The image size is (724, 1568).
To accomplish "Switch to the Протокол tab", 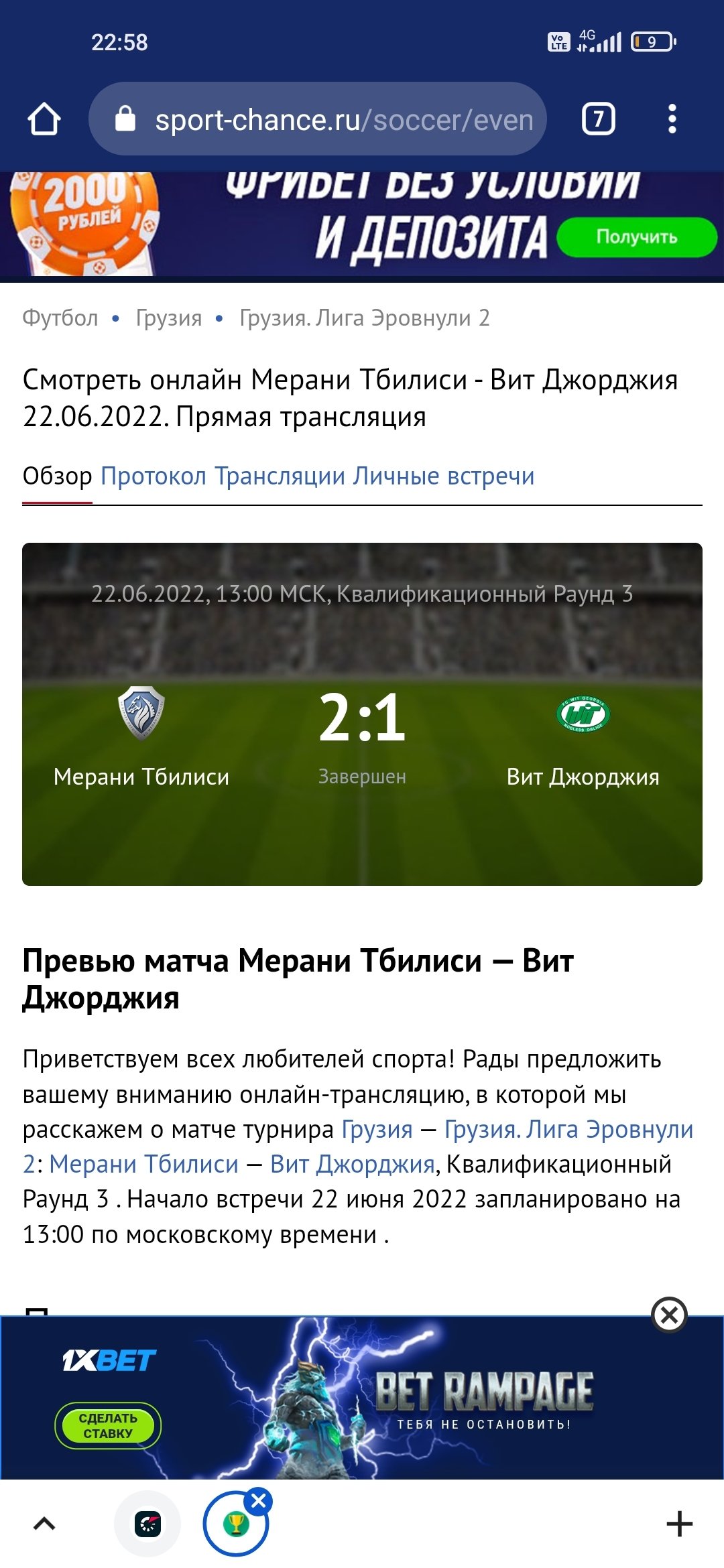I will (x=154, y=476).
